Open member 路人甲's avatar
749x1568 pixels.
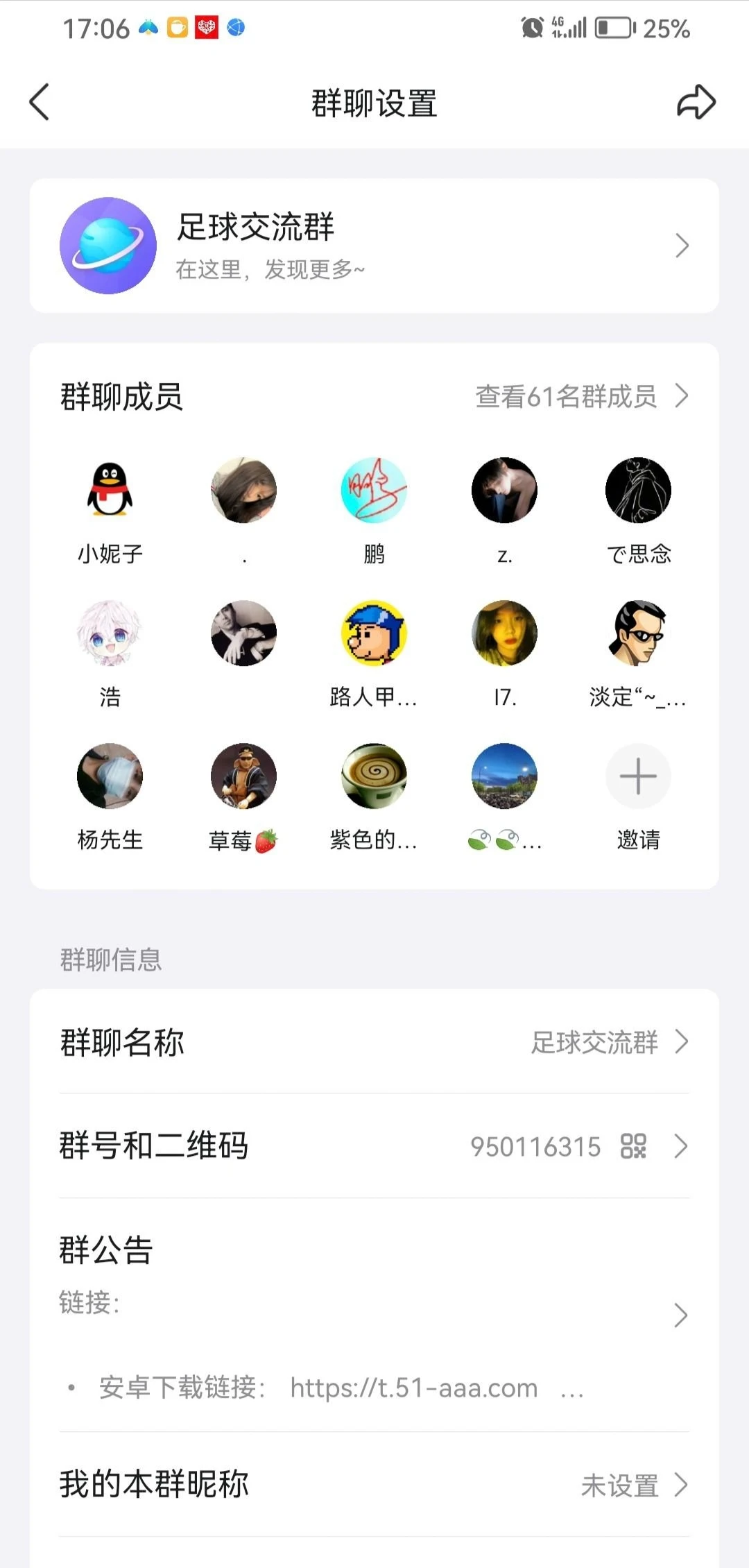point(374,633)
